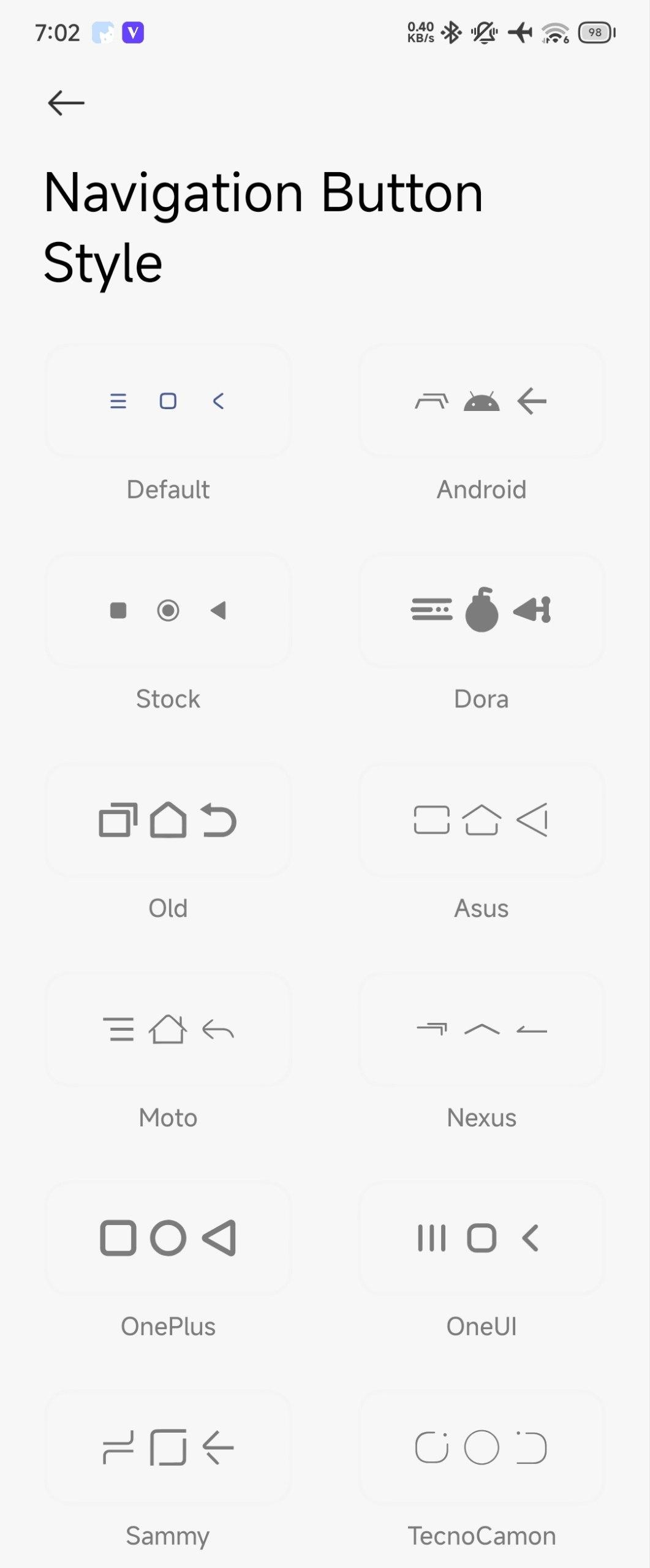Select the Old navigation button style
Screen dimensions: 650x1568
pos(168,820)
